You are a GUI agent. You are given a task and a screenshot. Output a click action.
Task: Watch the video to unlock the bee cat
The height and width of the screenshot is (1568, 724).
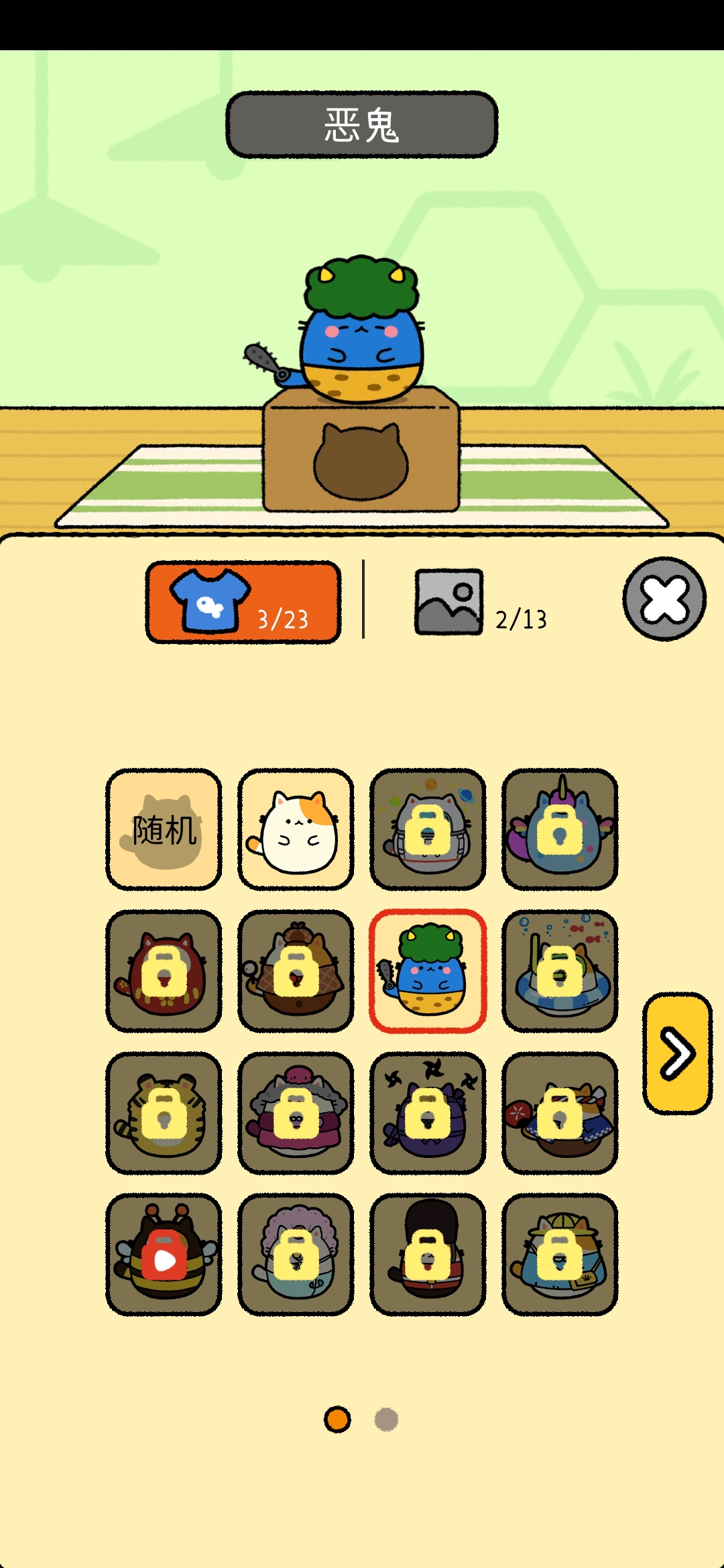[x=164, y=1254]
